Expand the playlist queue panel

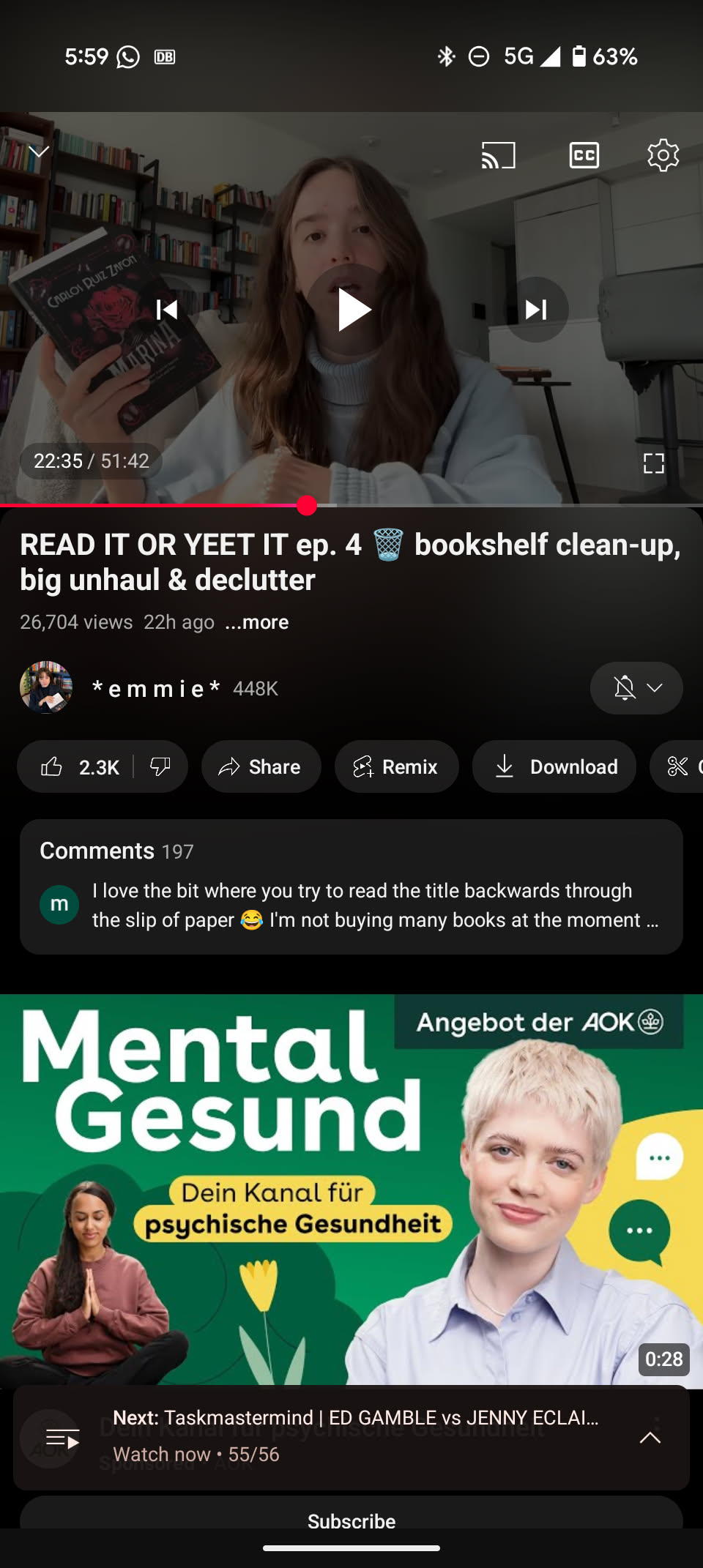coord(650,1438)
